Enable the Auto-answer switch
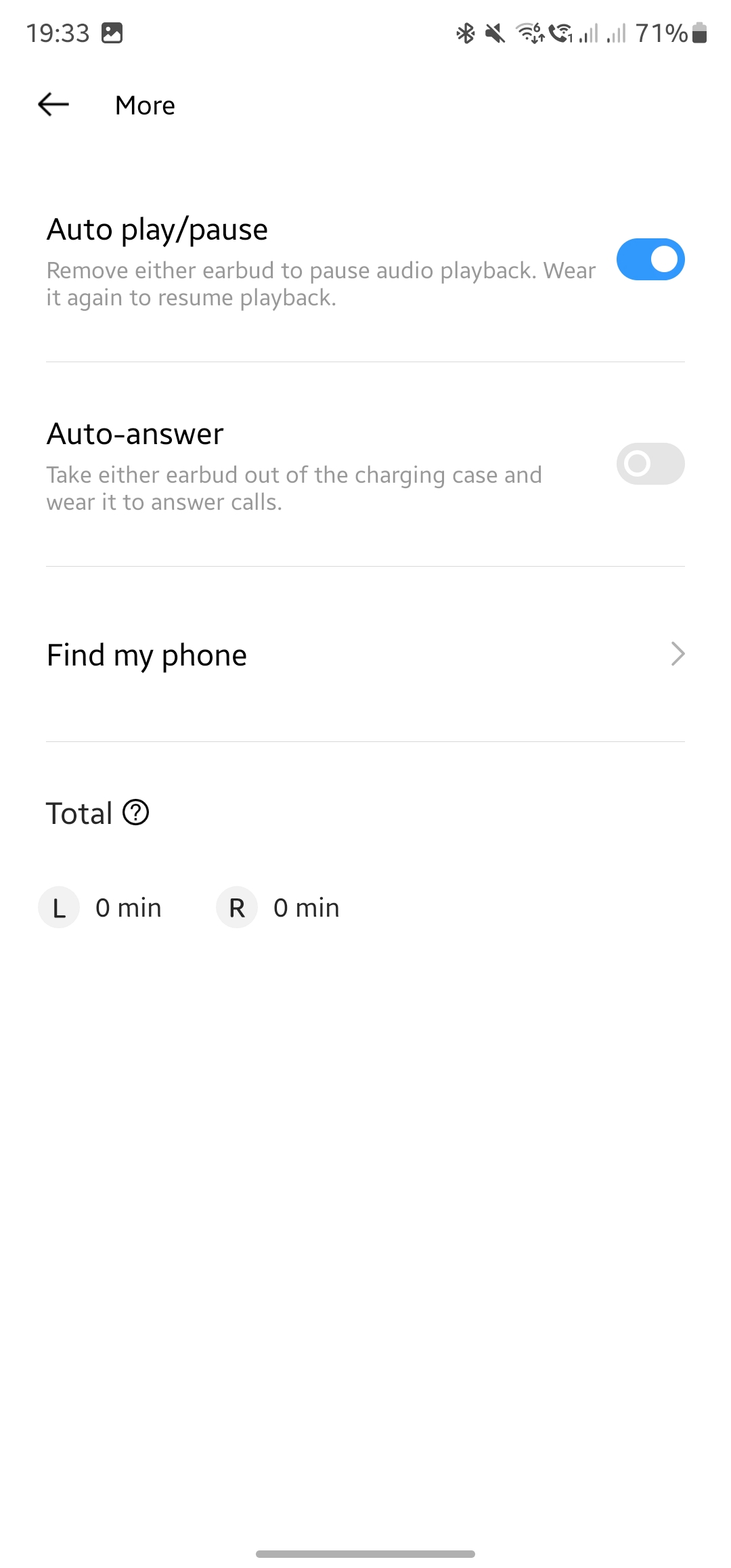This screenshot has width=731, height=1568. pyautogui.click(x=650, y=464)
